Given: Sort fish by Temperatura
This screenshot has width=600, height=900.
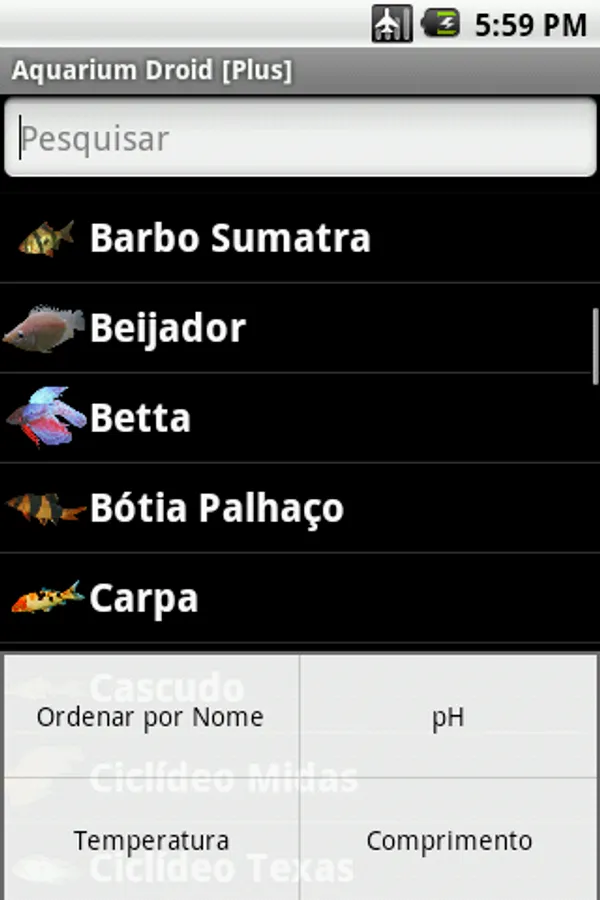Looking at the screenshot, I should (150, 840).
